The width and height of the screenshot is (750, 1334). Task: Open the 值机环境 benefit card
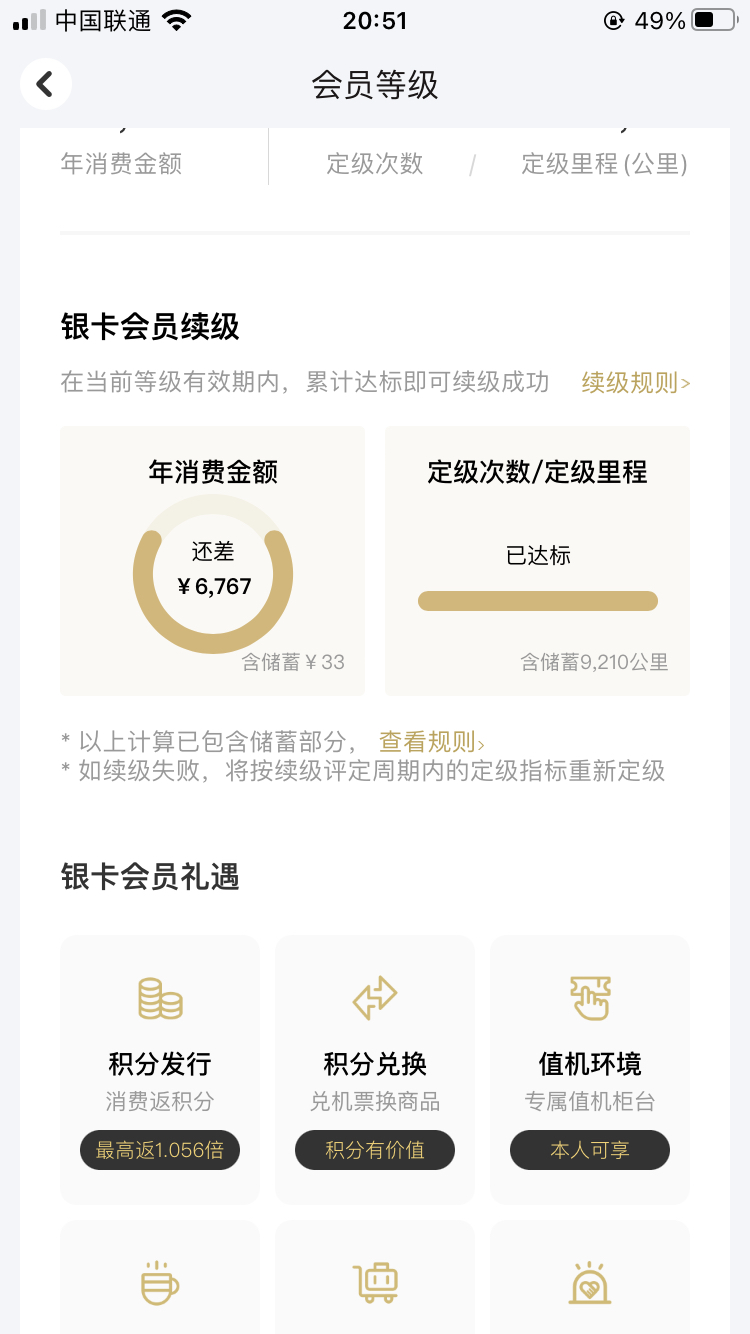pyautogui.click(x=590, y=1070)
